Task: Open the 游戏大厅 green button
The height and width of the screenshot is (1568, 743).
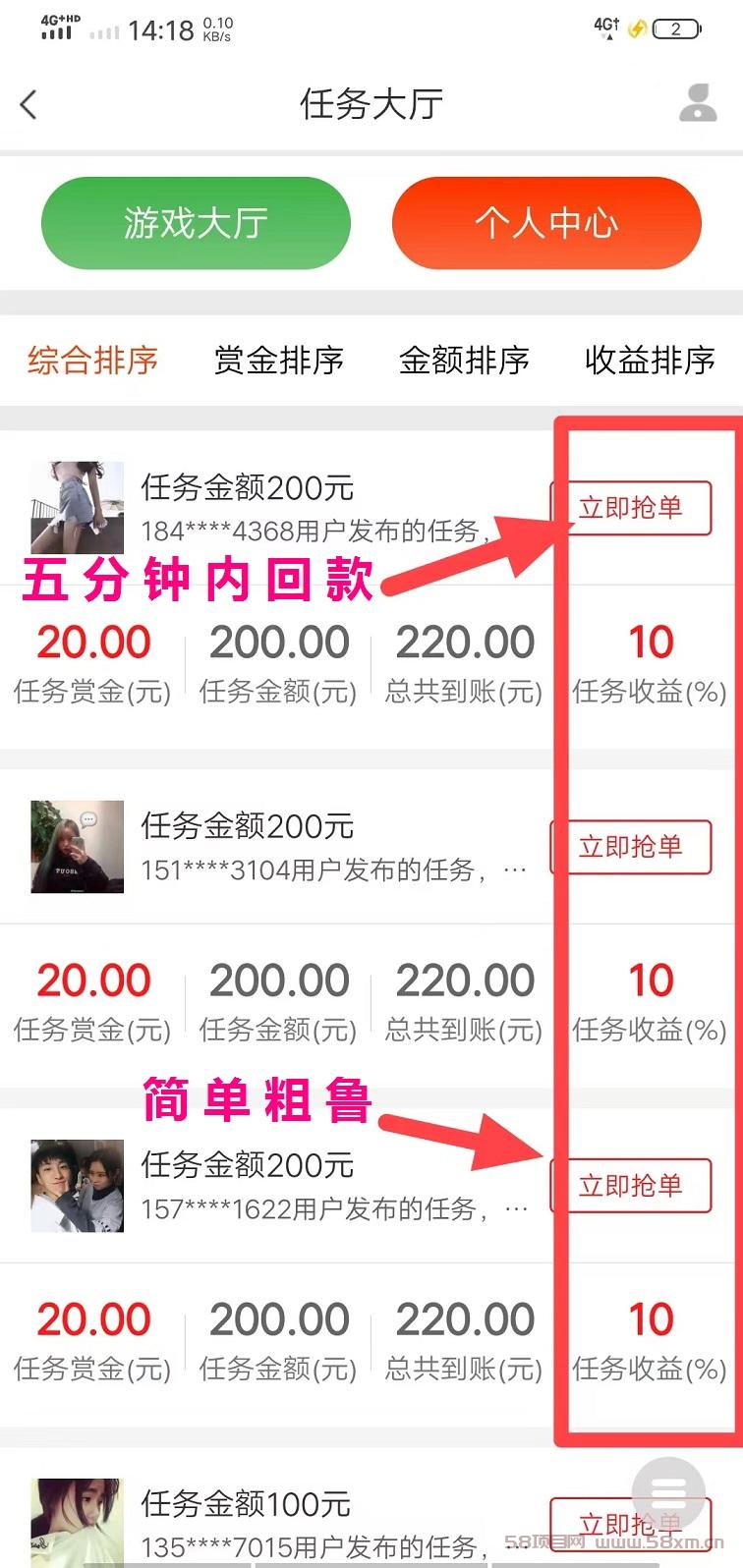Action: 196,223
